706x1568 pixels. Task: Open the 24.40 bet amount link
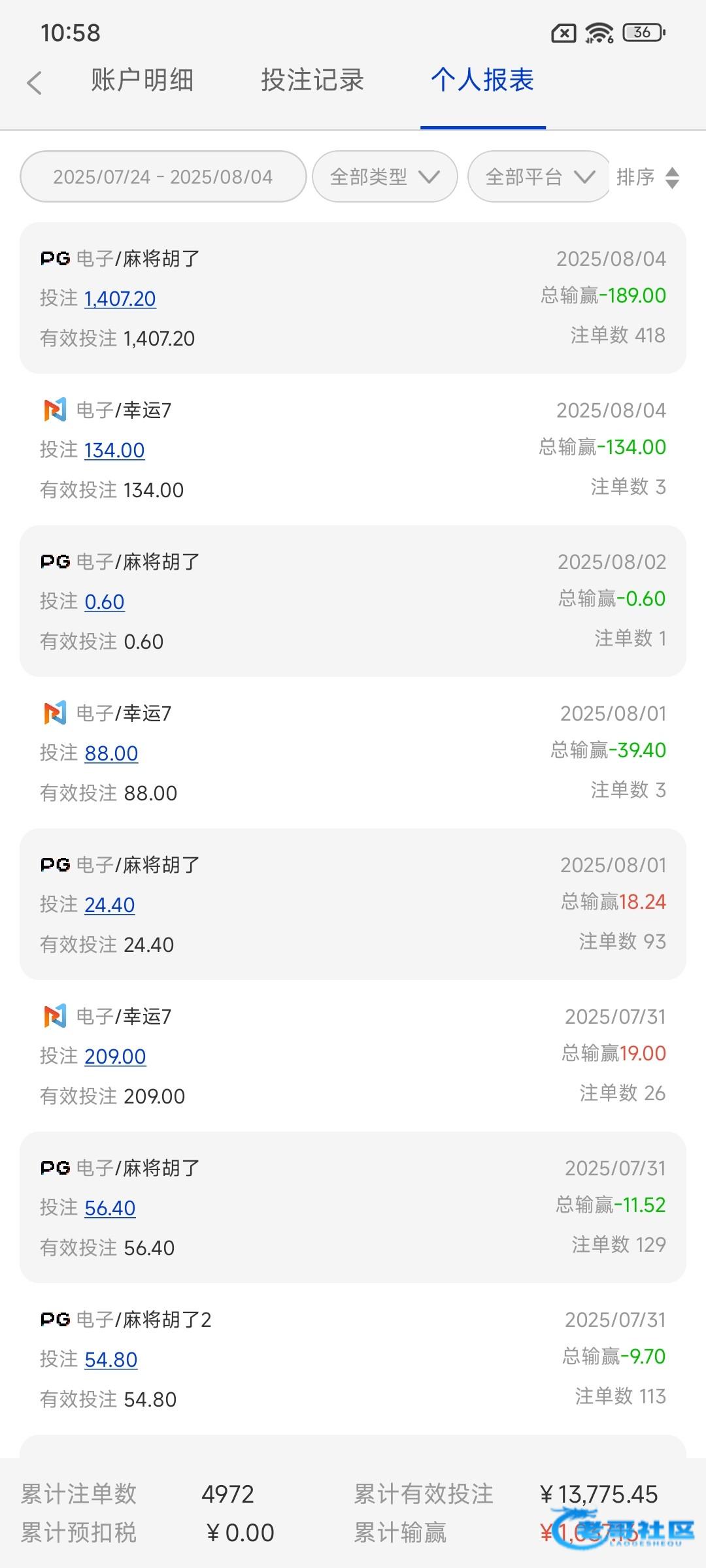click(x=110, y=905)
